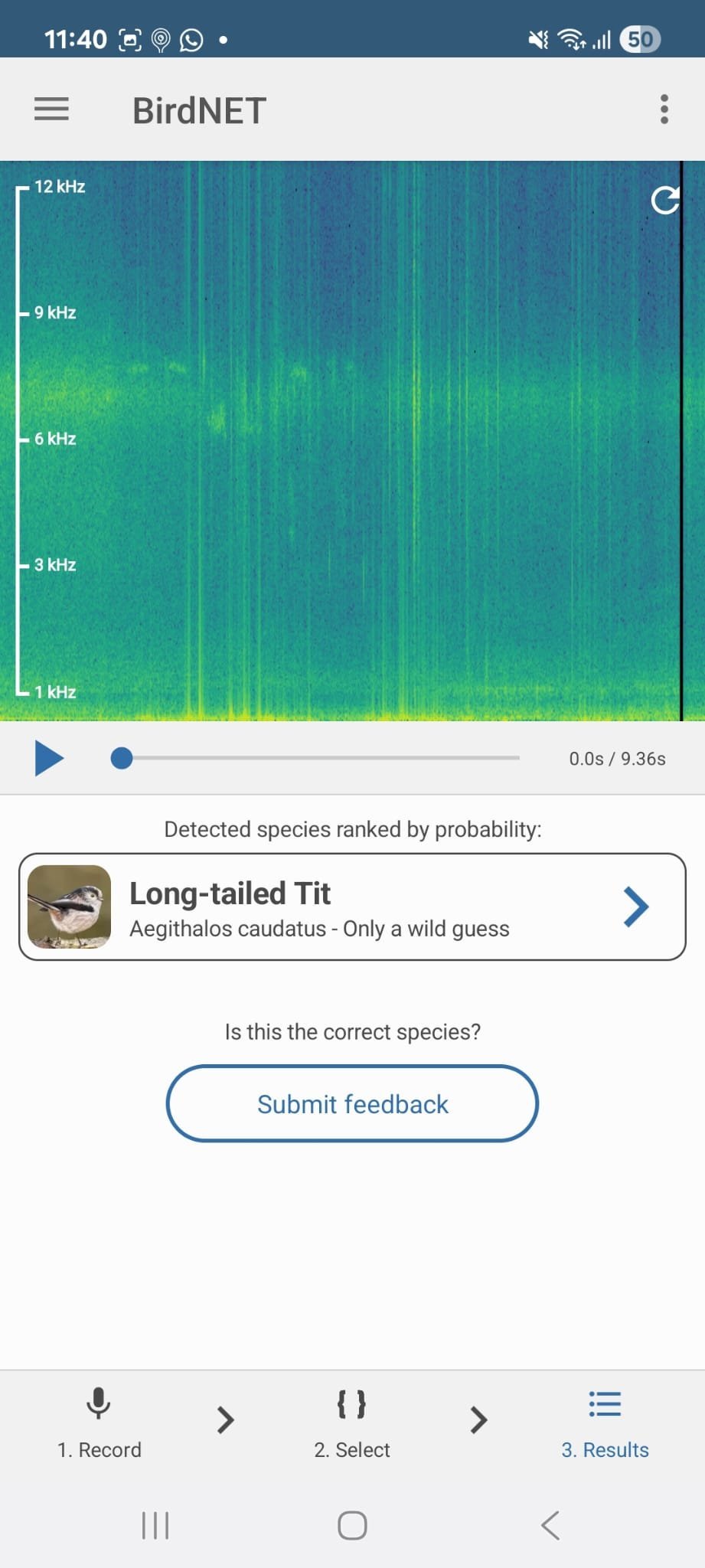The image size is (705, 1568).
Task: Open the three-dot overflow menu
Action: 664,109
